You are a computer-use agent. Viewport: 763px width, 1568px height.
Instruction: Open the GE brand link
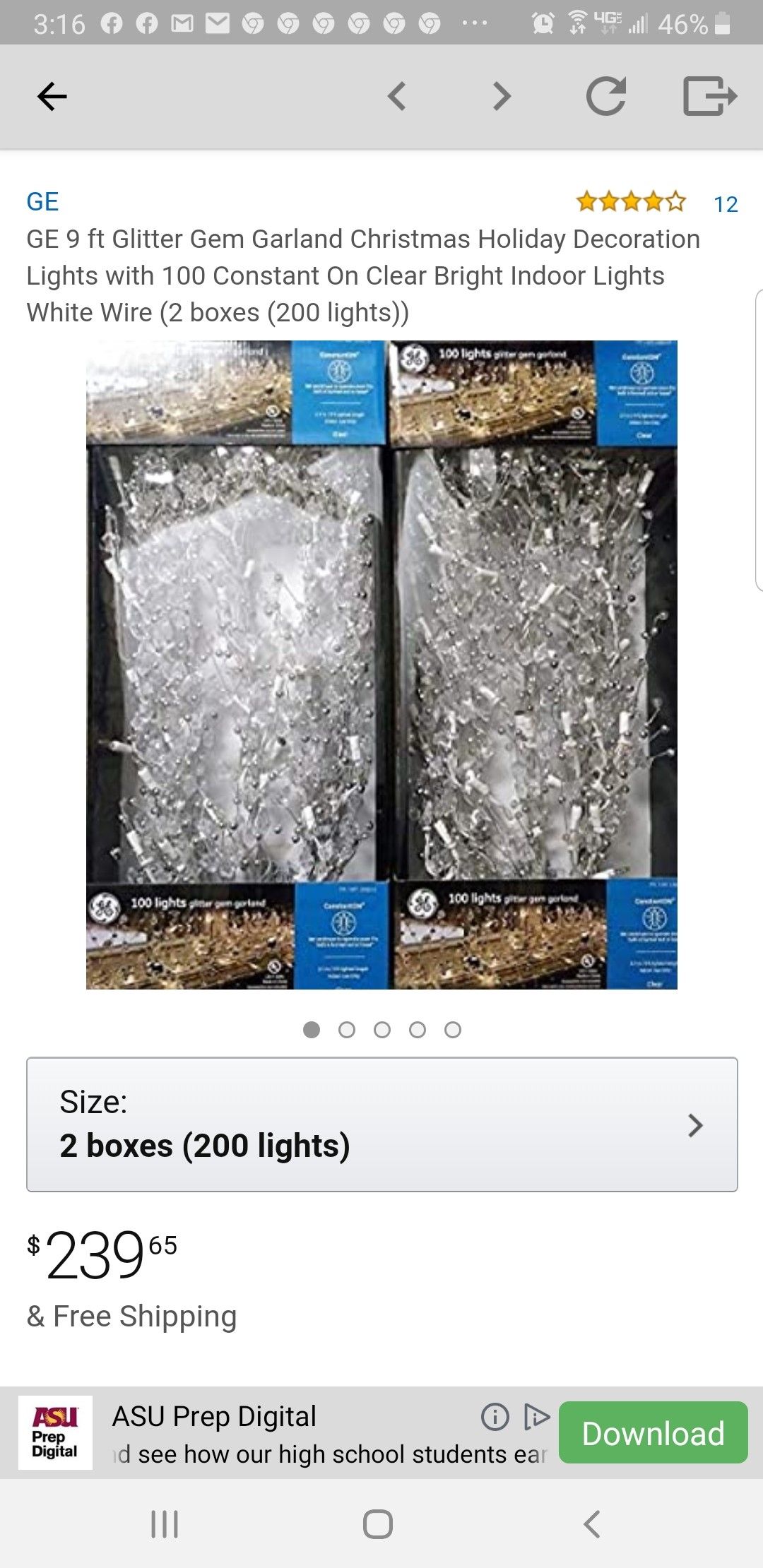click(x=42, y=202)
